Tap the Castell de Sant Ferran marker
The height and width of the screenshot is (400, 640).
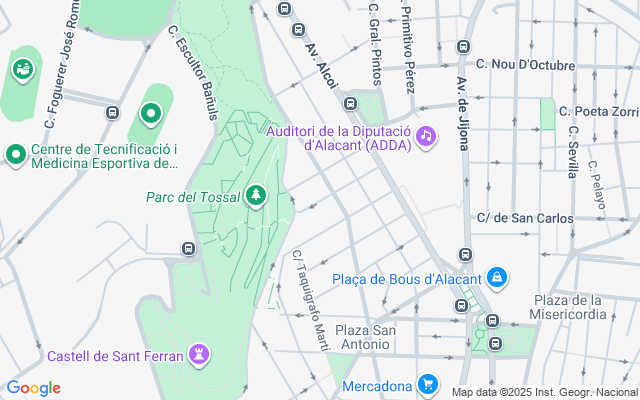(x=201, y=355)
